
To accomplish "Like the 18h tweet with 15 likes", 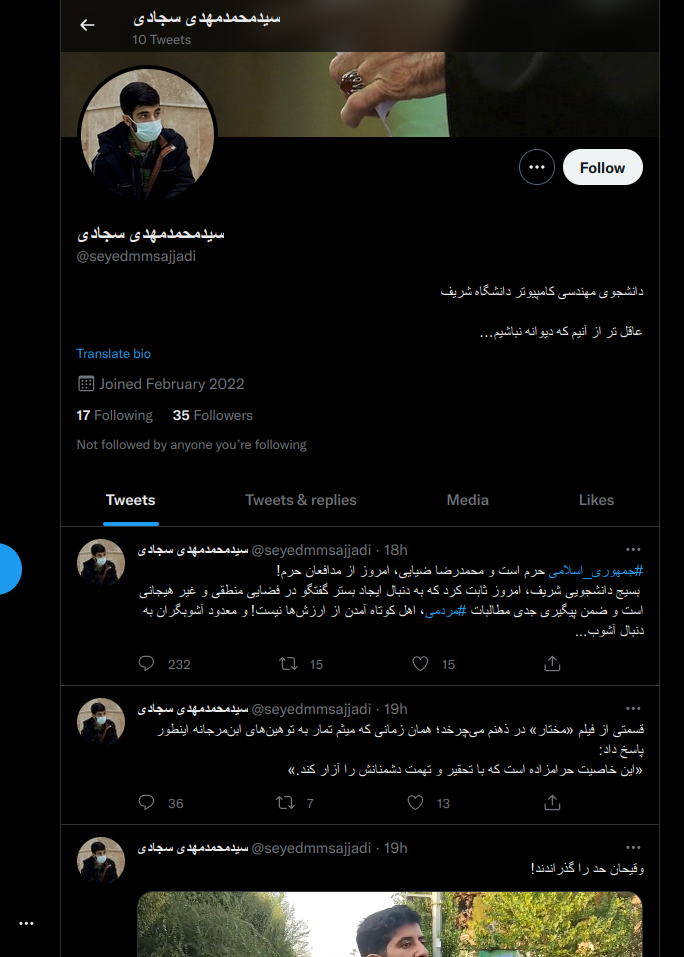I will (x=421, y=663).
